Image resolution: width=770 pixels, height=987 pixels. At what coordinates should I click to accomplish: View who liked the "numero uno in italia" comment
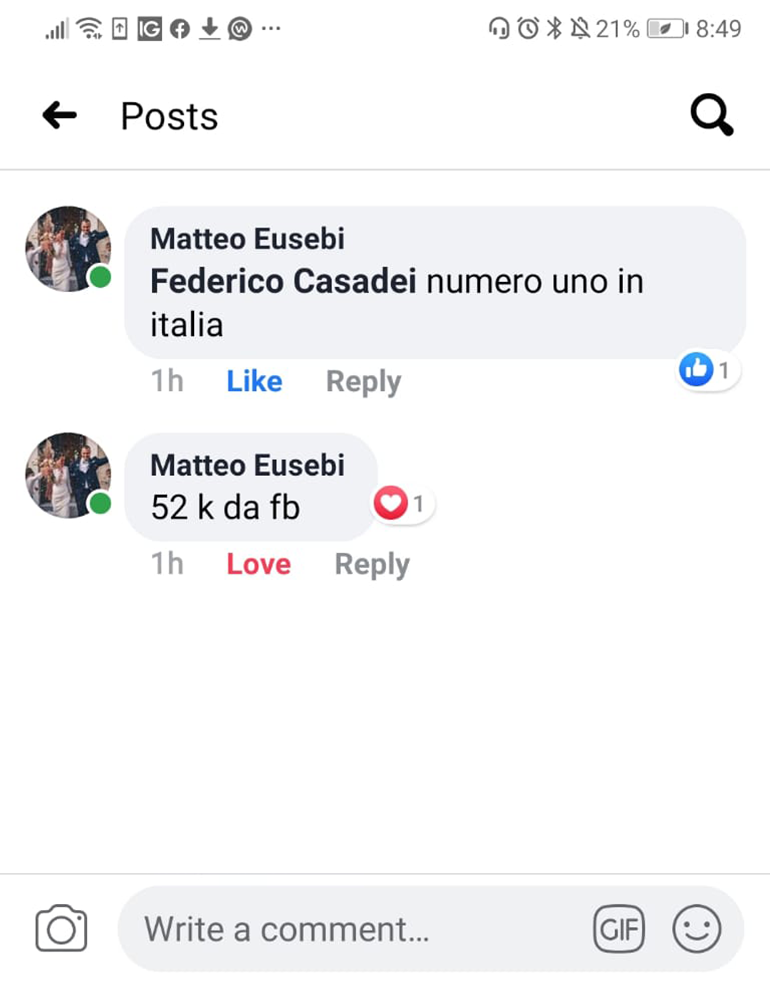708,371
